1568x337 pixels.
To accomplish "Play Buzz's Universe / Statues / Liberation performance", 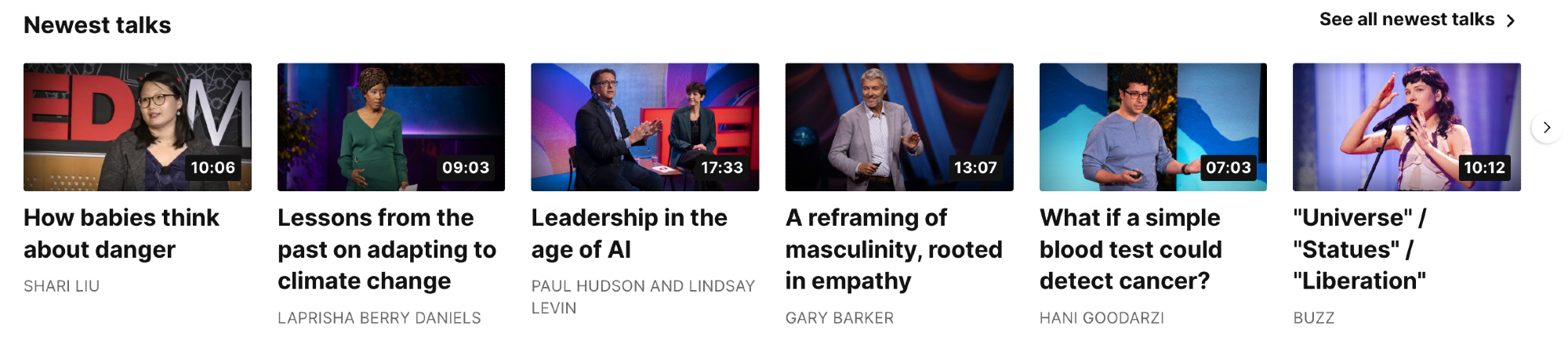I will (1406, 127).
